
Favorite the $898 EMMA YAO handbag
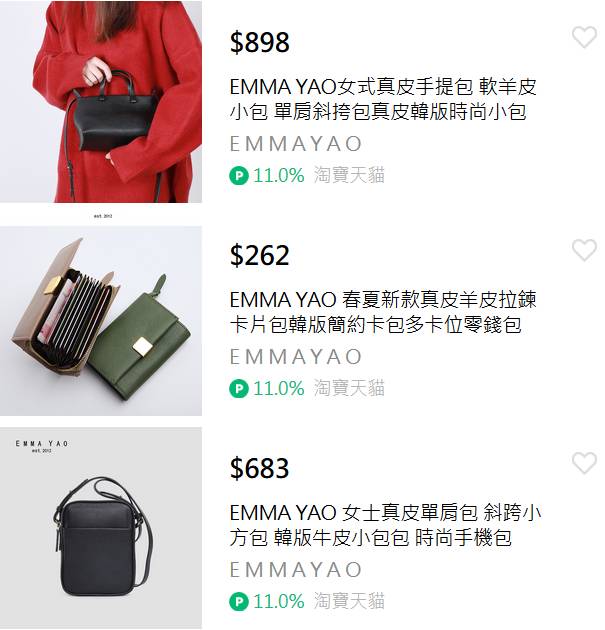point(584,38)
